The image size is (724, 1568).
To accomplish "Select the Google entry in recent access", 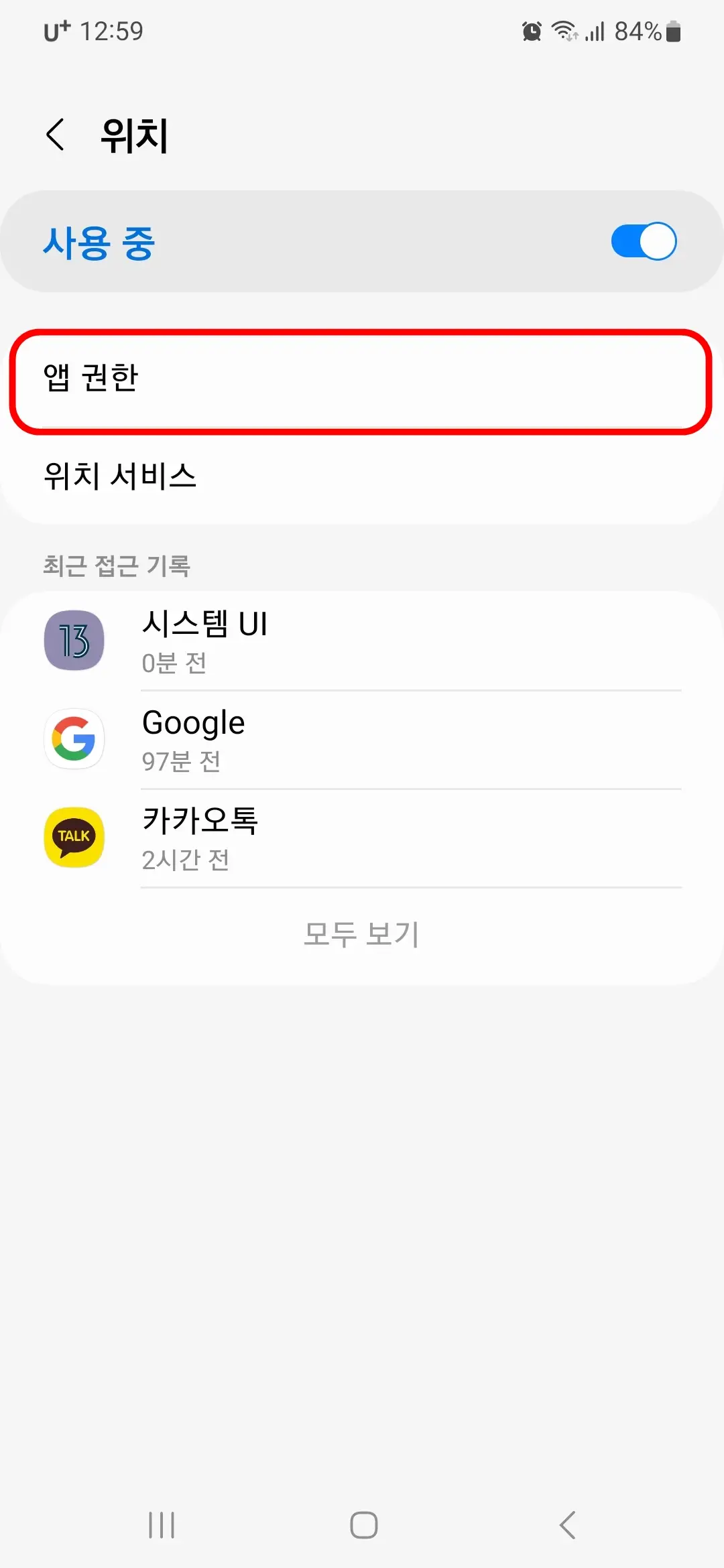I will [x=362, y=739].
